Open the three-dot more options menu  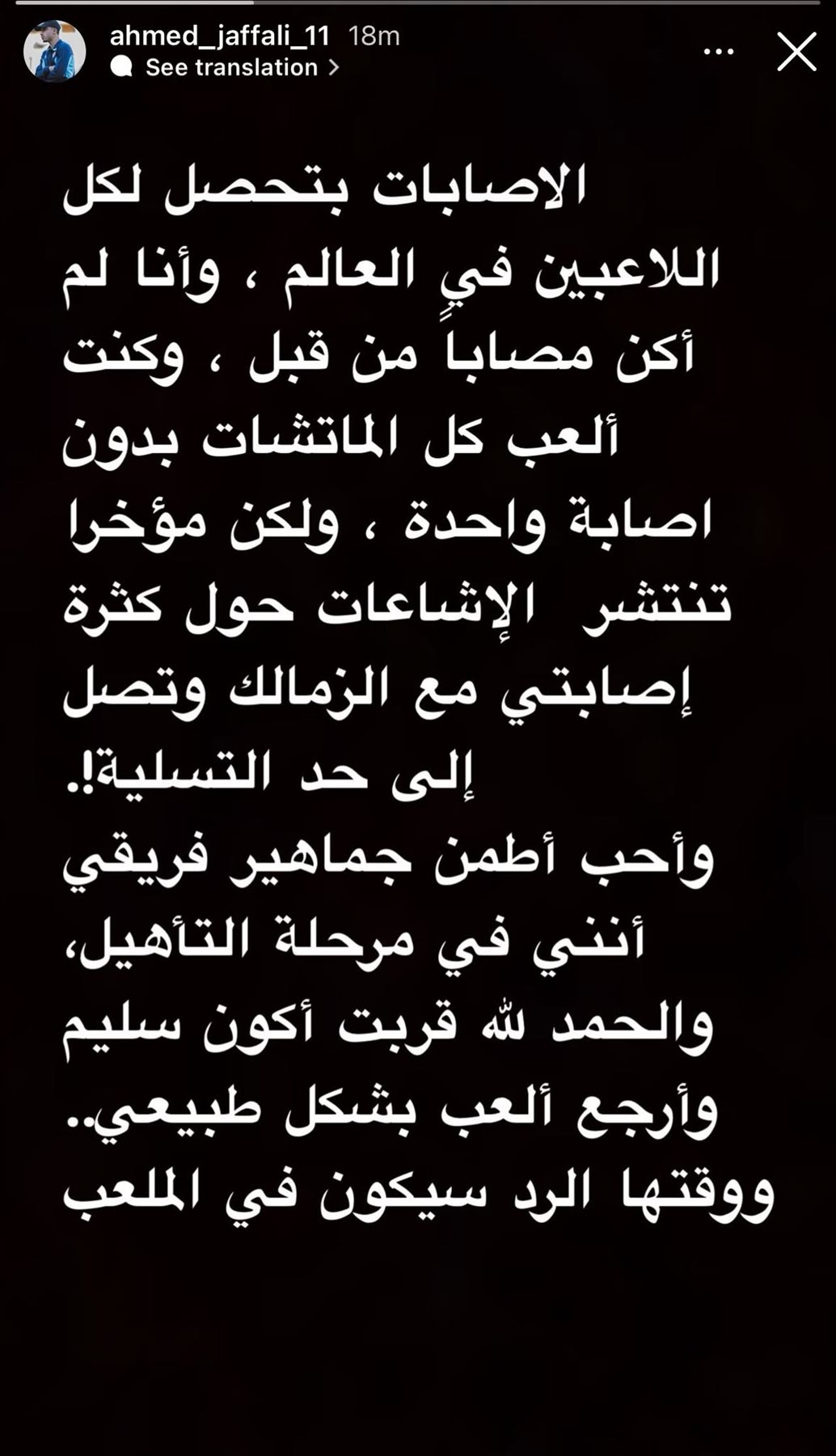(718, 52)
